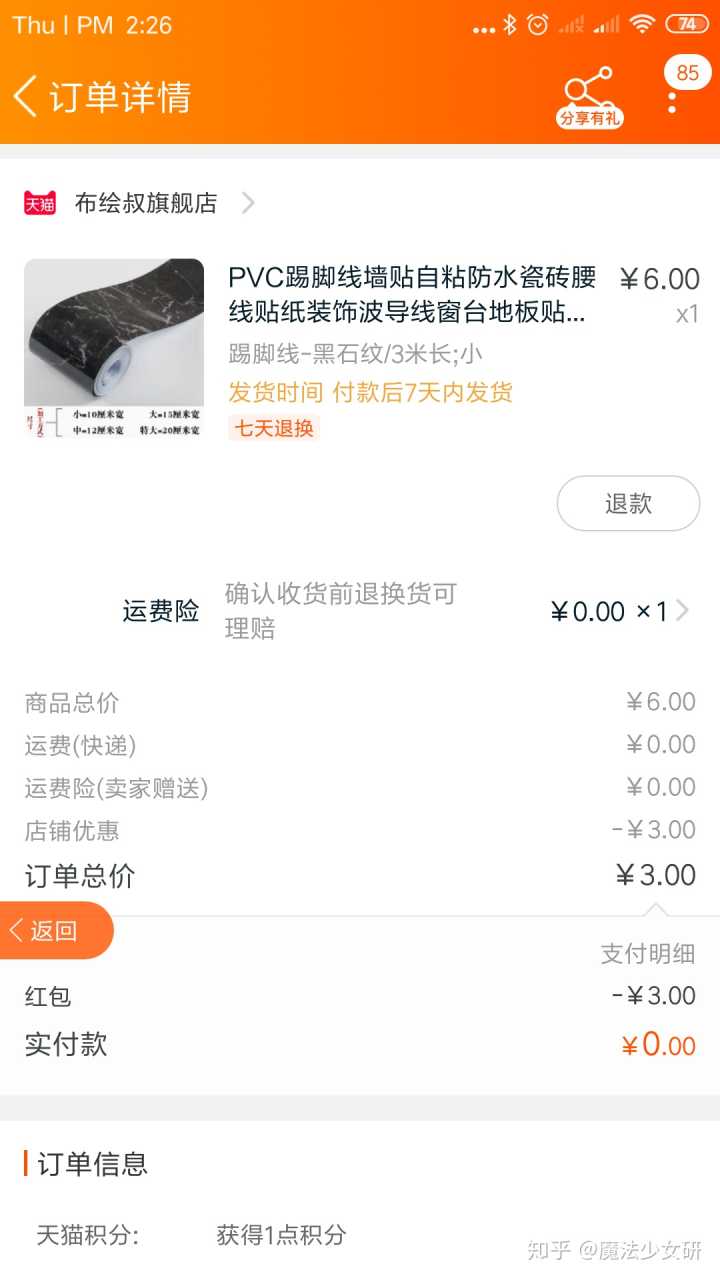Screen dimensions: 720x1280
Task: Tap the 退款 refund button
Action: click(x=628, y=503)
